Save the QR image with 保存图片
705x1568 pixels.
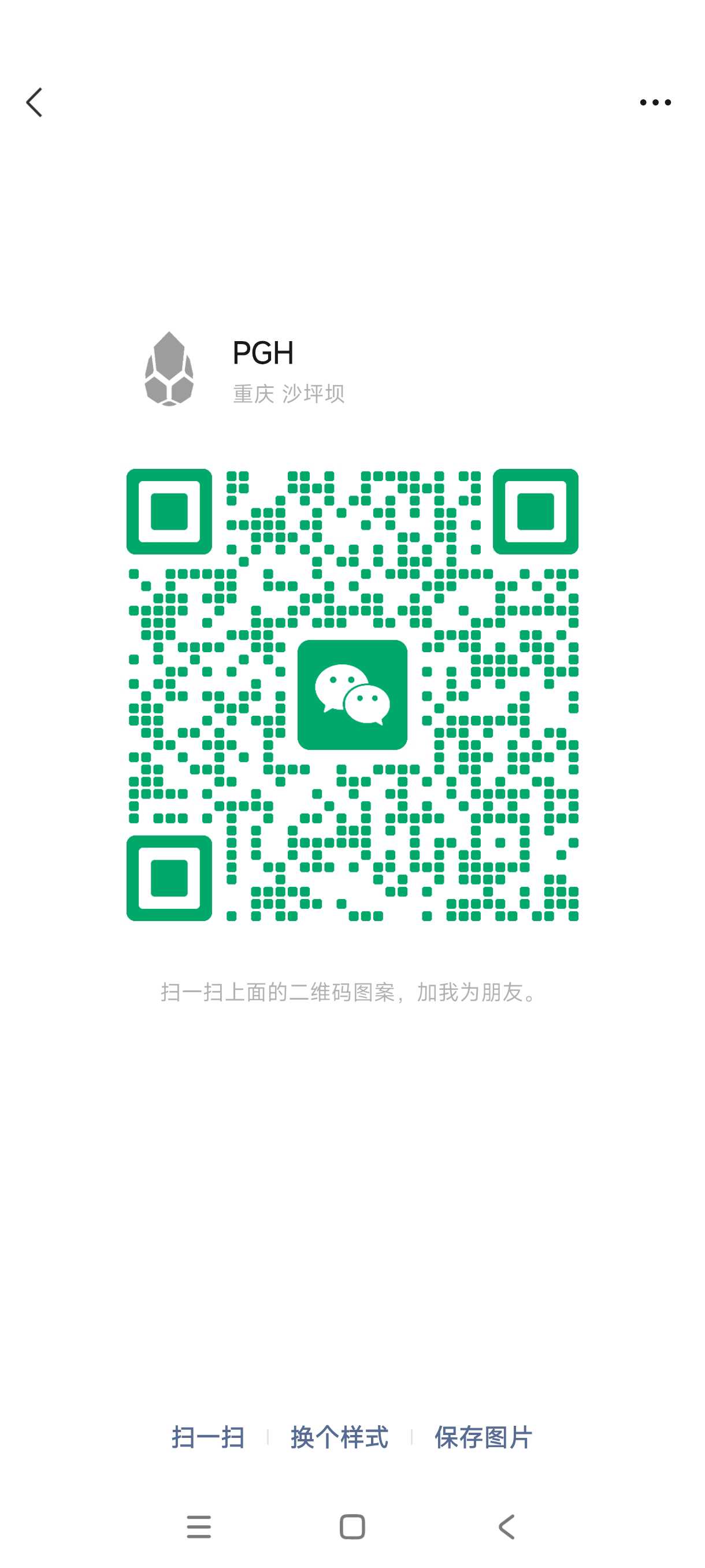[483, 1437]
